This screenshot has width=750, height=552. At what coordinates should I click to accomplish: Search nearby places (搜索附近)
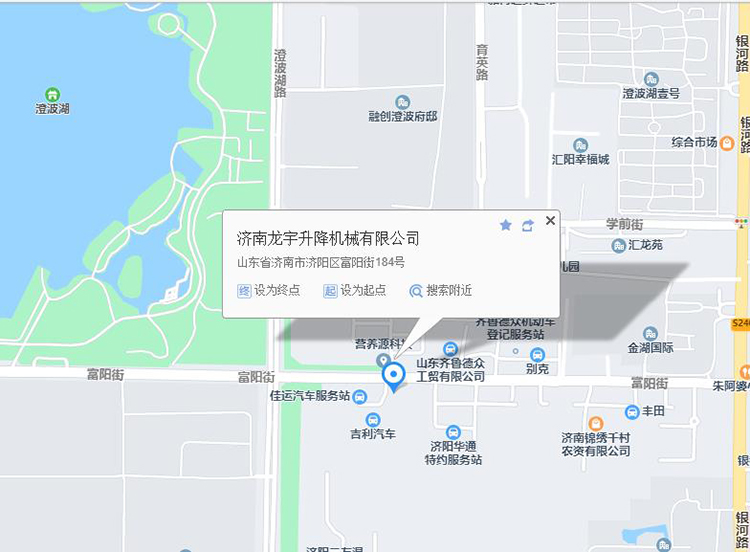coord(440,291)
